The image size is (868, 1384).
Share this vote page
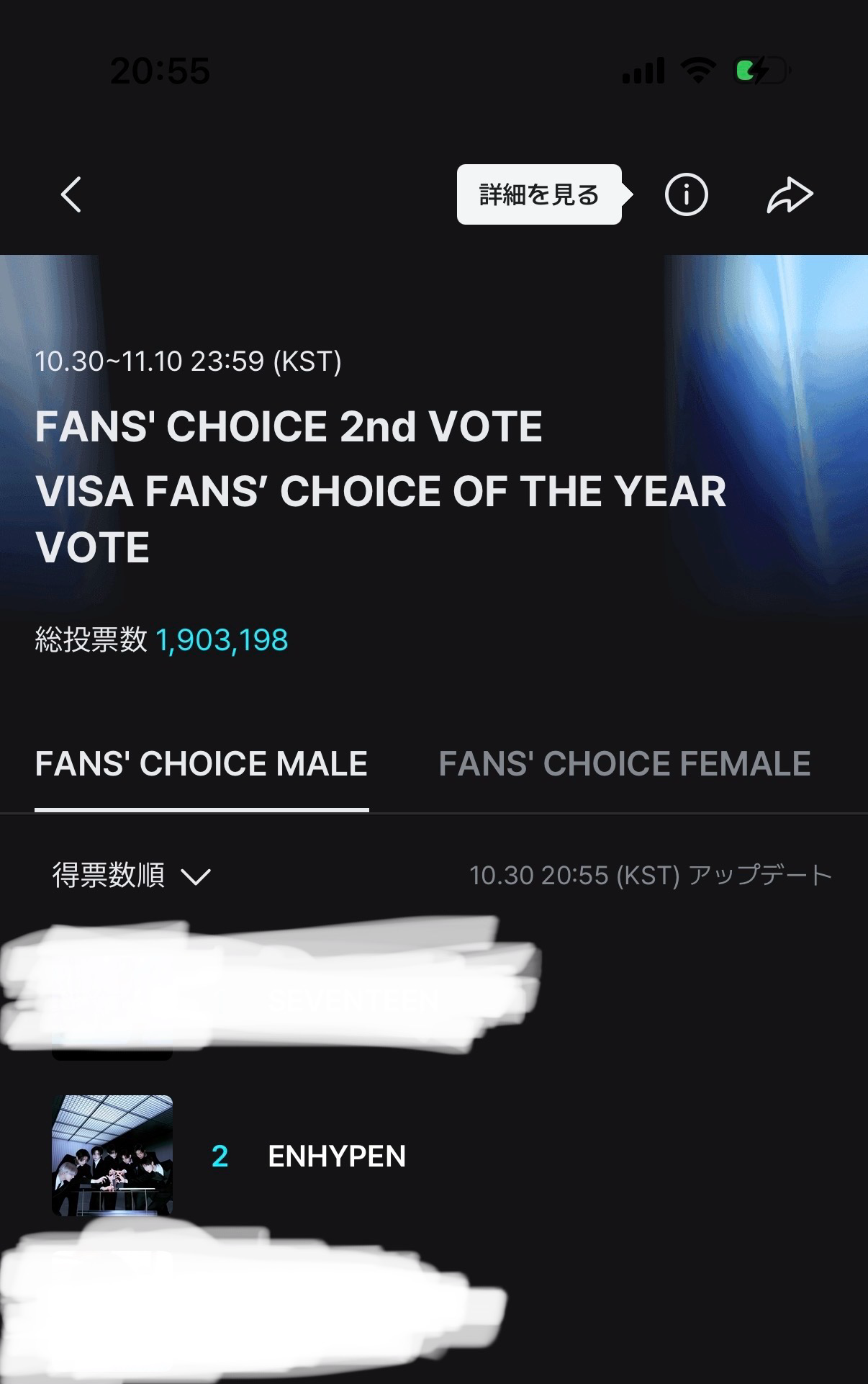click(x=790, y=194)
